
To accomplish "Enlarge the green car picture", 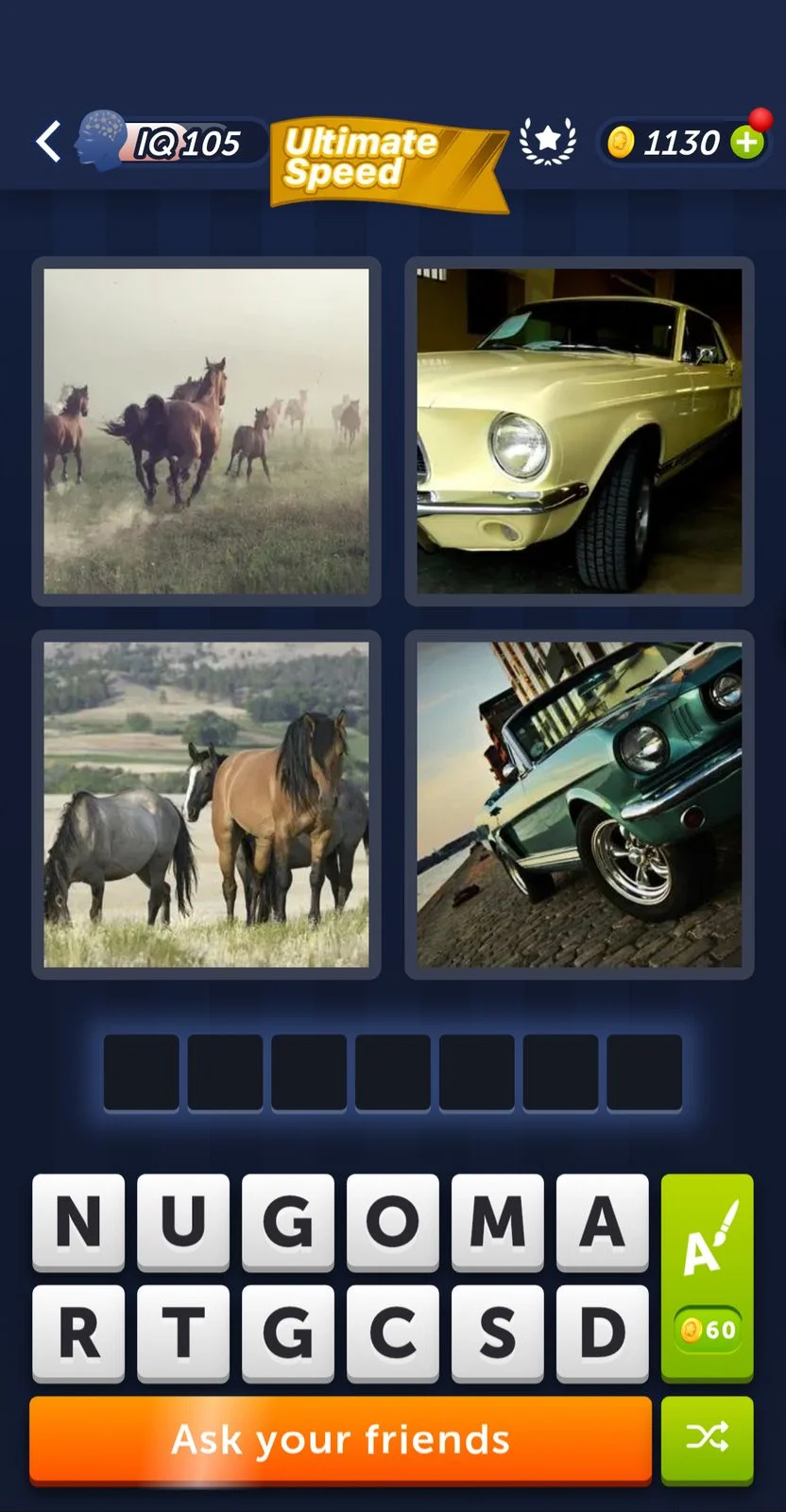I will coord(579,804).
